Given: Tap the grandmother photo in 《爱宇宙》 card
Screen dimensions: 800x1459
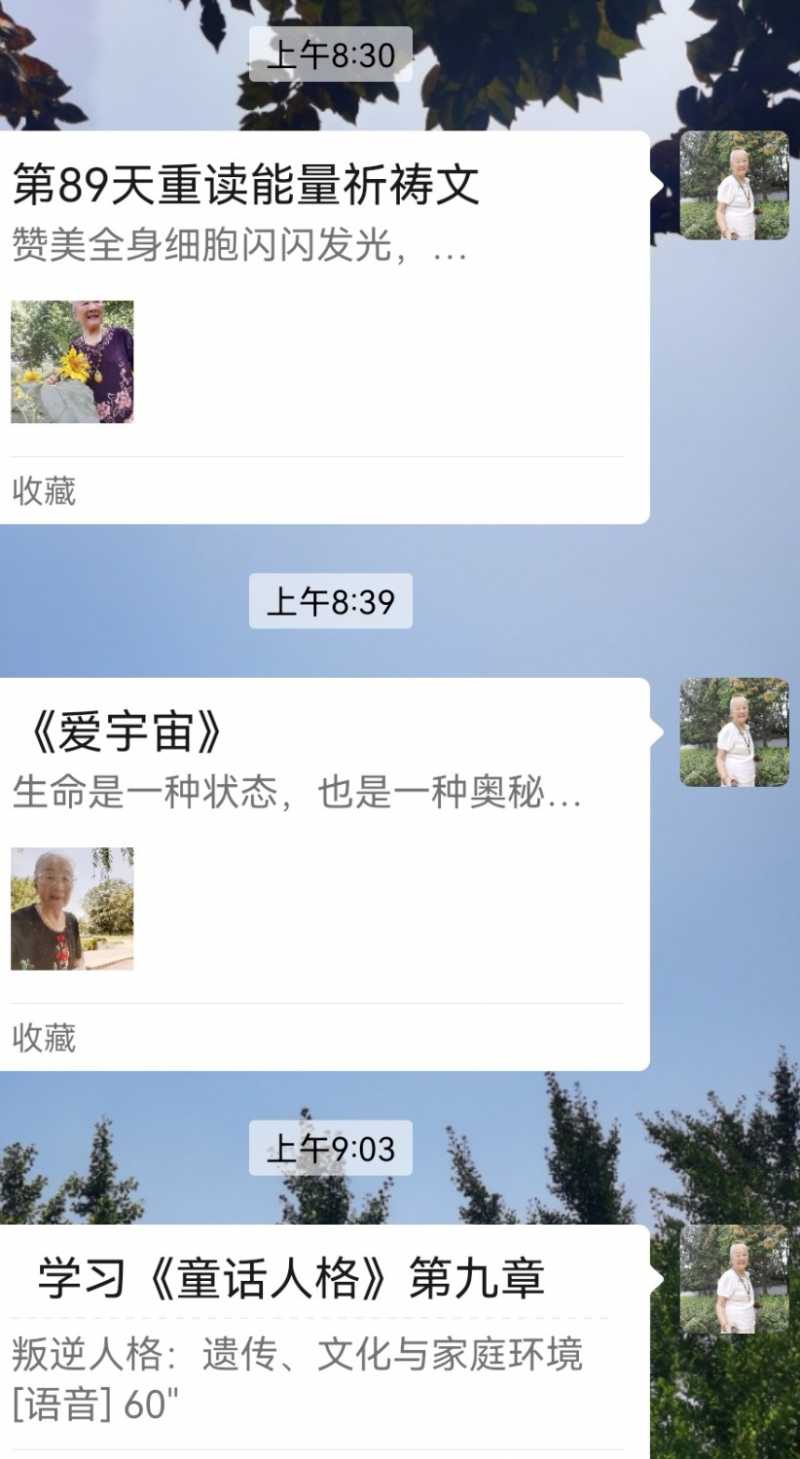Looking at the screenshot, I should click(x=70, y=910).
